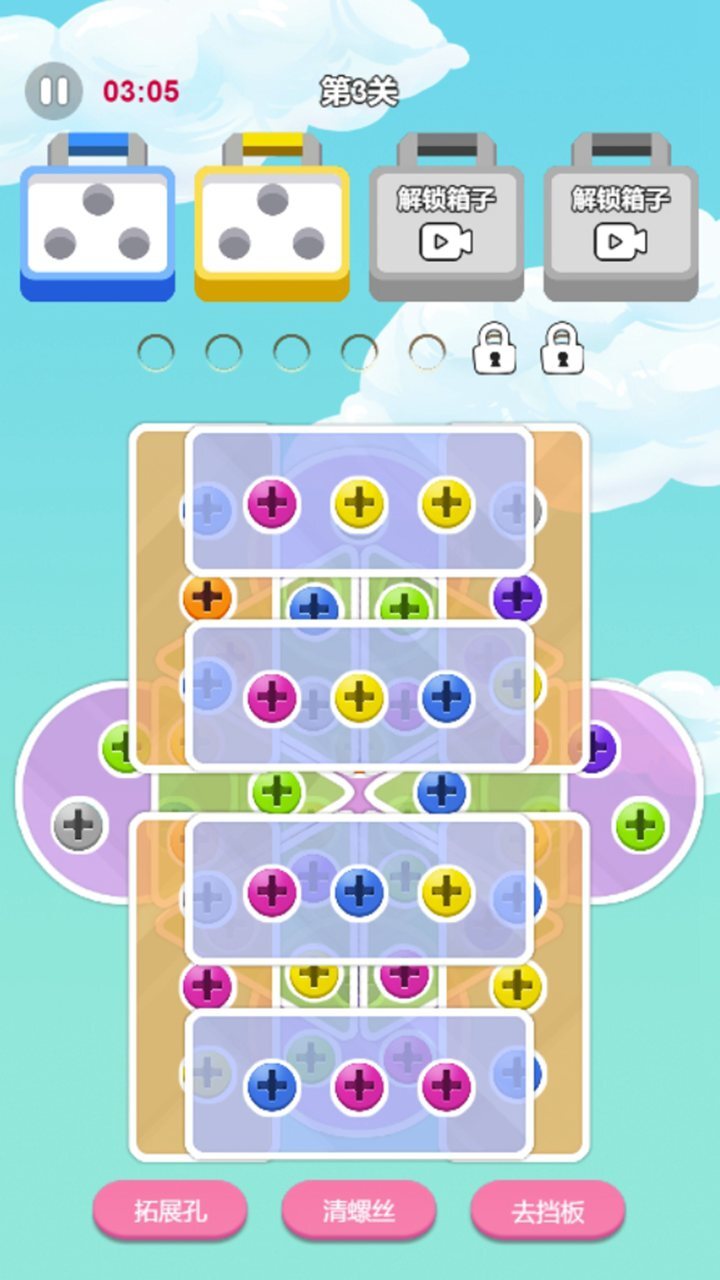Unscrew the magenta screw on the topmost plate
Screen dimensions: 720x1280
point(272,503)
